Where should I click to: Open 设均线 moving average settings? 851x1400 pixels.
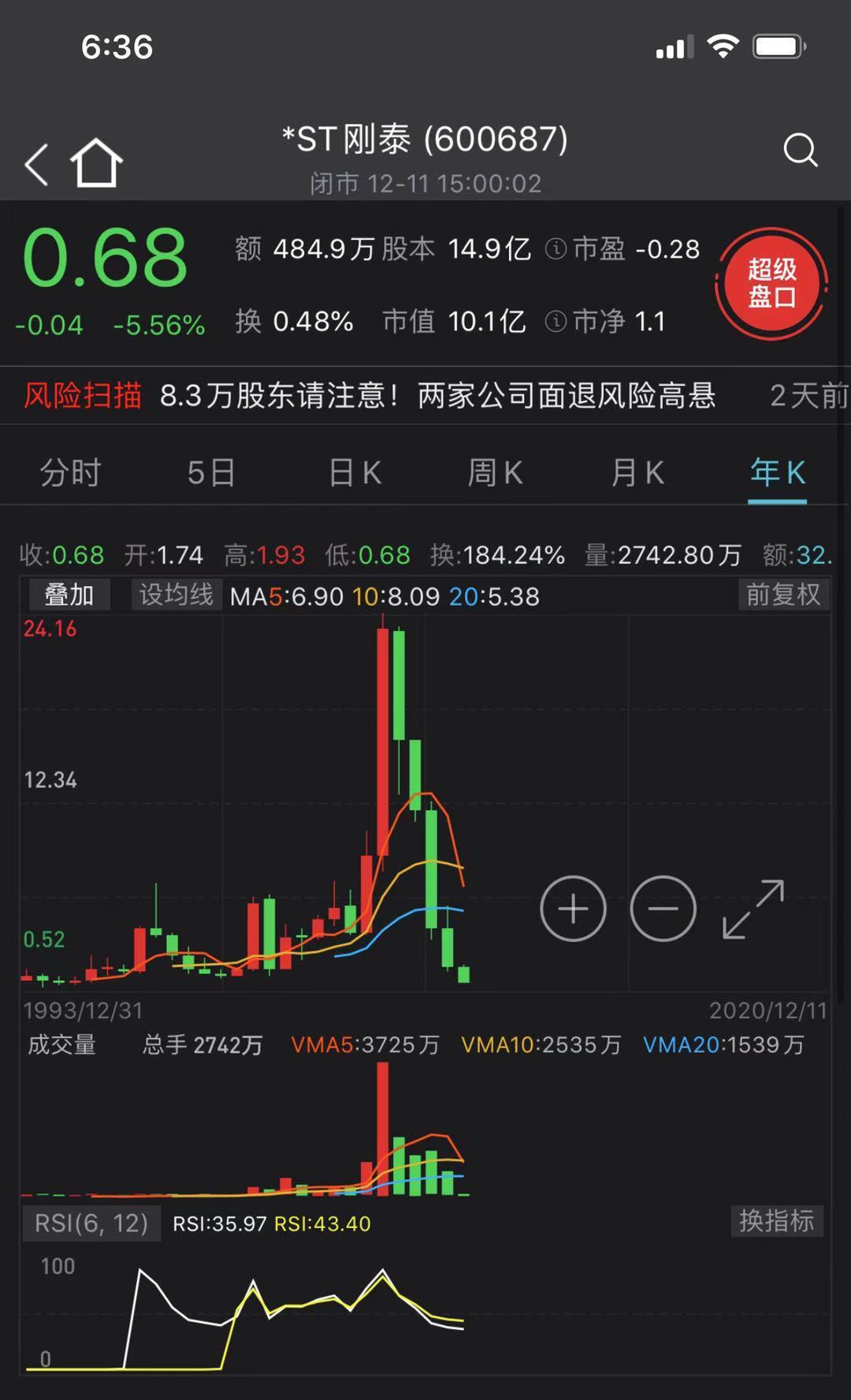176,595
